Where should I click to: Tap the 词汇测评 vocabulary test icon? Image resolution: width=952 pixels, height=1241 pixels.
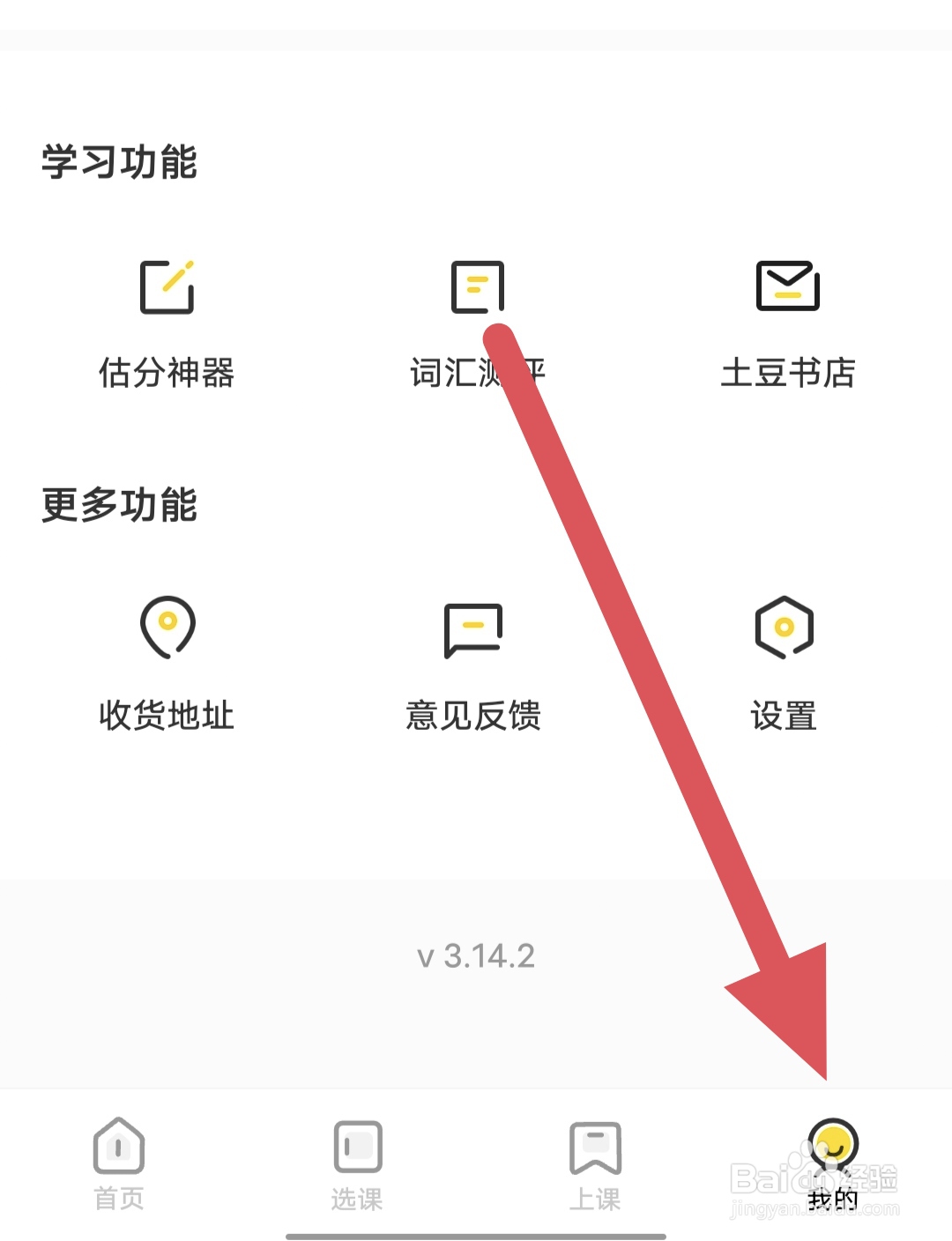[x=476, y=286]
